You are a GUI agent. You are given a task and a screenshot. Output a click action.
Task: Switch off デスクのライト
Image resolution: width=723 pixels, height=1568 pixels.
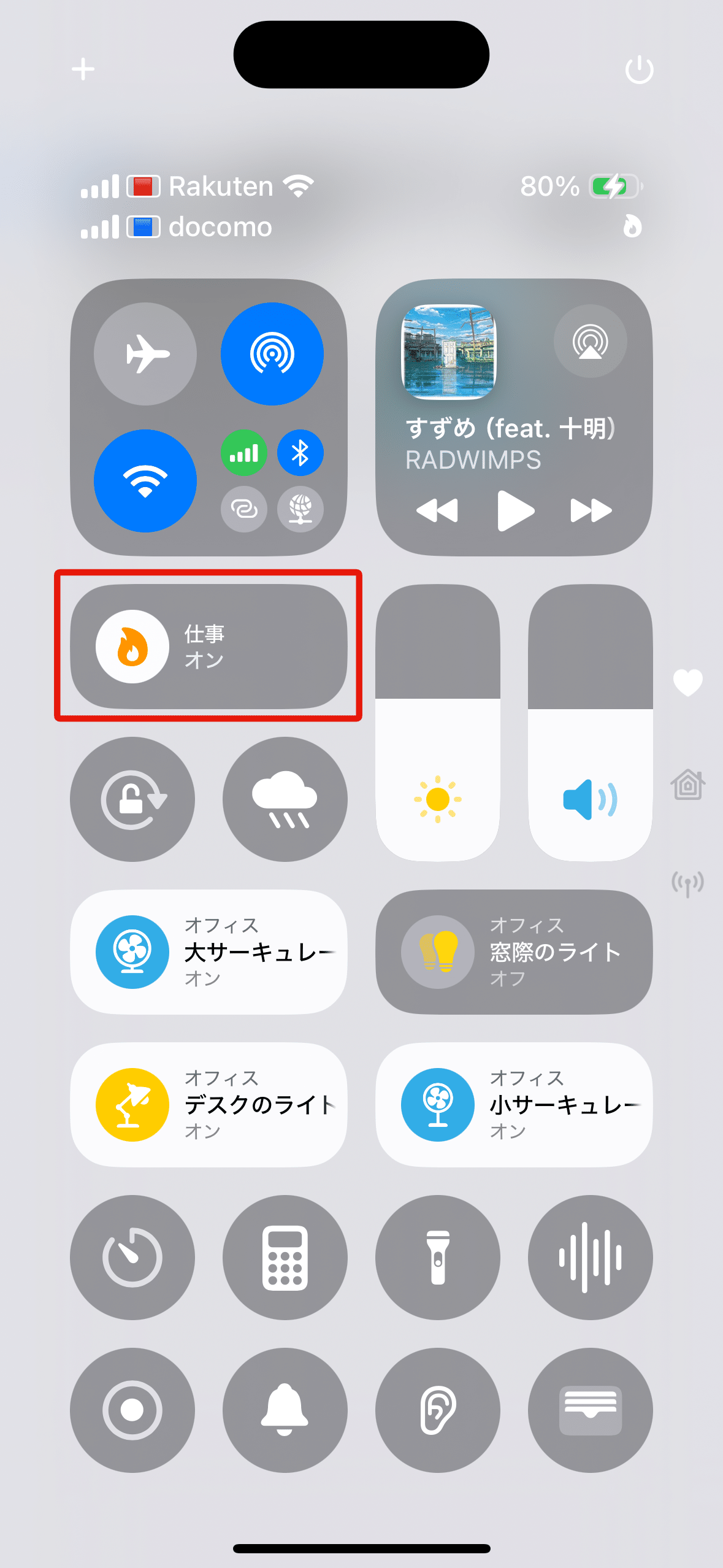click(x=209, y=1105)
